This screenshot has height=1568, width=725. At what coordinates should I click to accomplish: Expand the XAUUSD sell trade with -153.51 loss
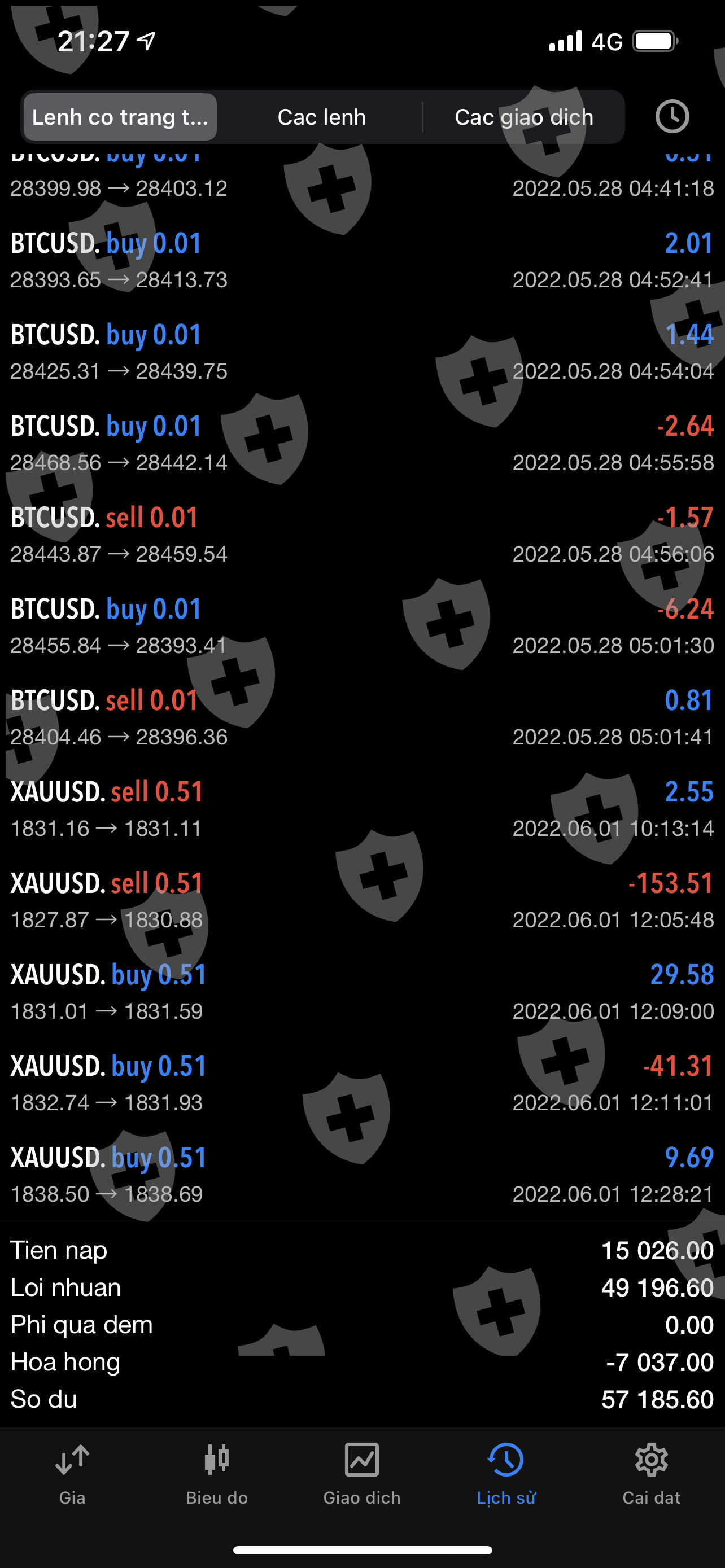[x=362, y=900]
